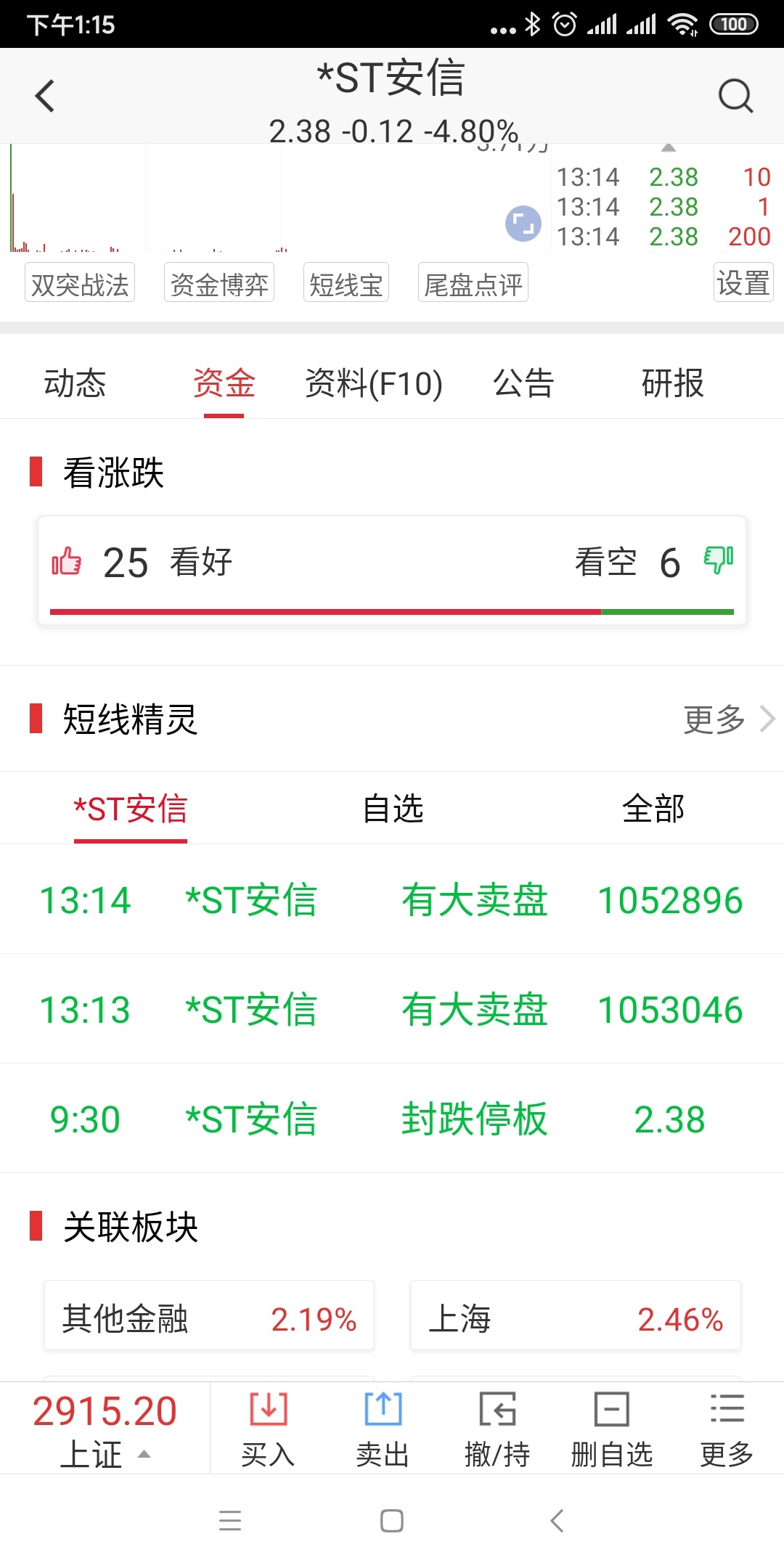Open the 双突战法 indicator

pos(80,284)
